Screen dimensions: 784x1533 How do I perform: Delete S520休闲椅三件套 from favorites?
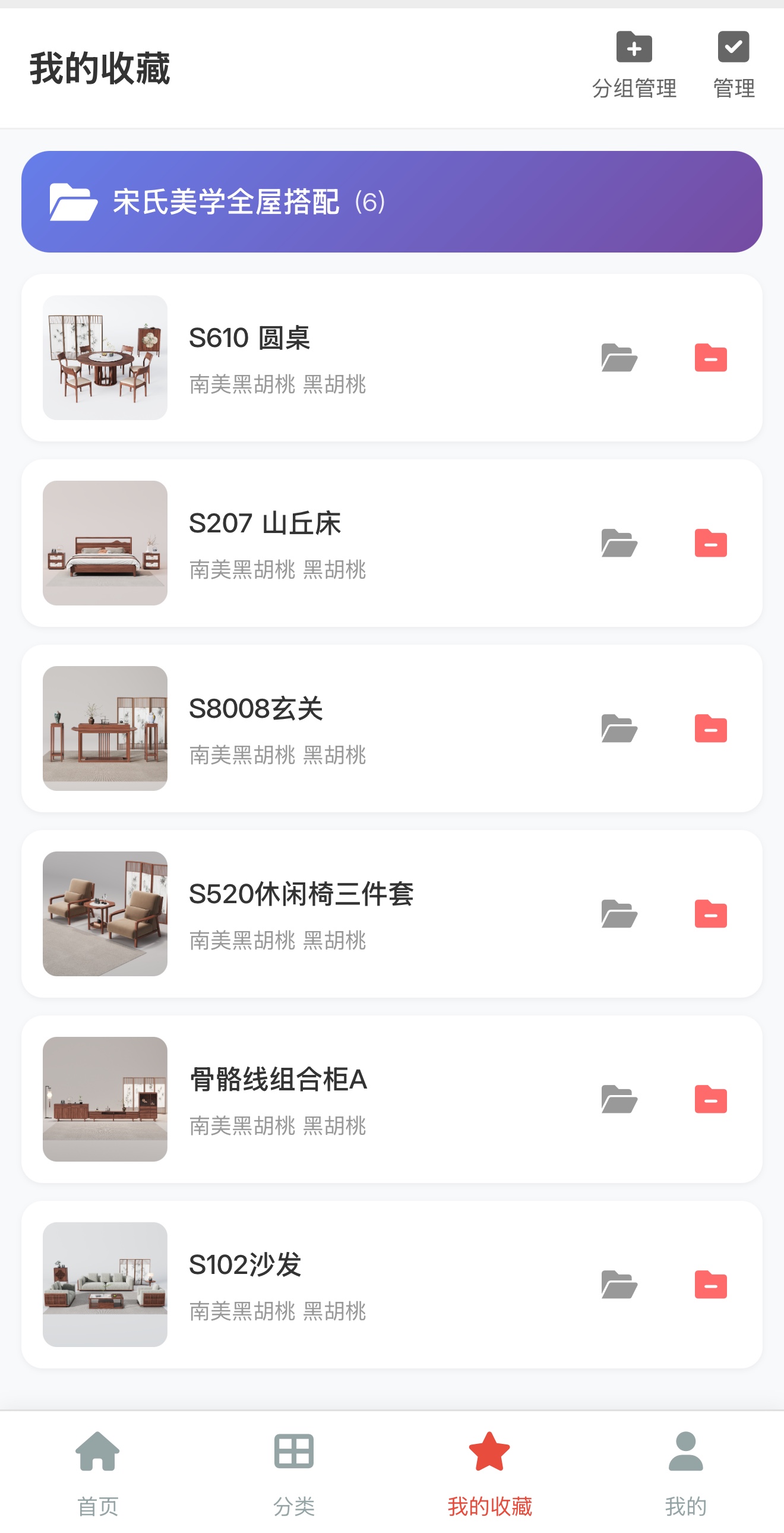point(710,914)
